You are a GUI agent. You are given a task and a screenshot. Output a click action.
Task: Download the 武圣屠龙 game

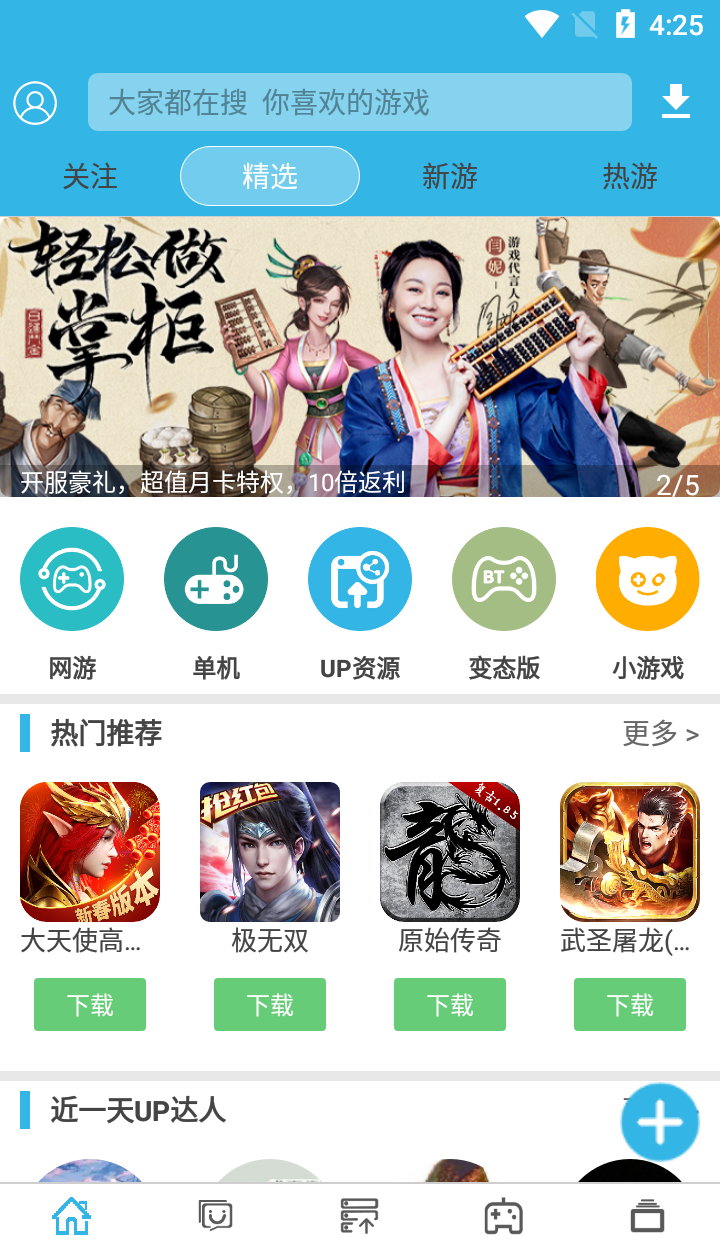630,1004
